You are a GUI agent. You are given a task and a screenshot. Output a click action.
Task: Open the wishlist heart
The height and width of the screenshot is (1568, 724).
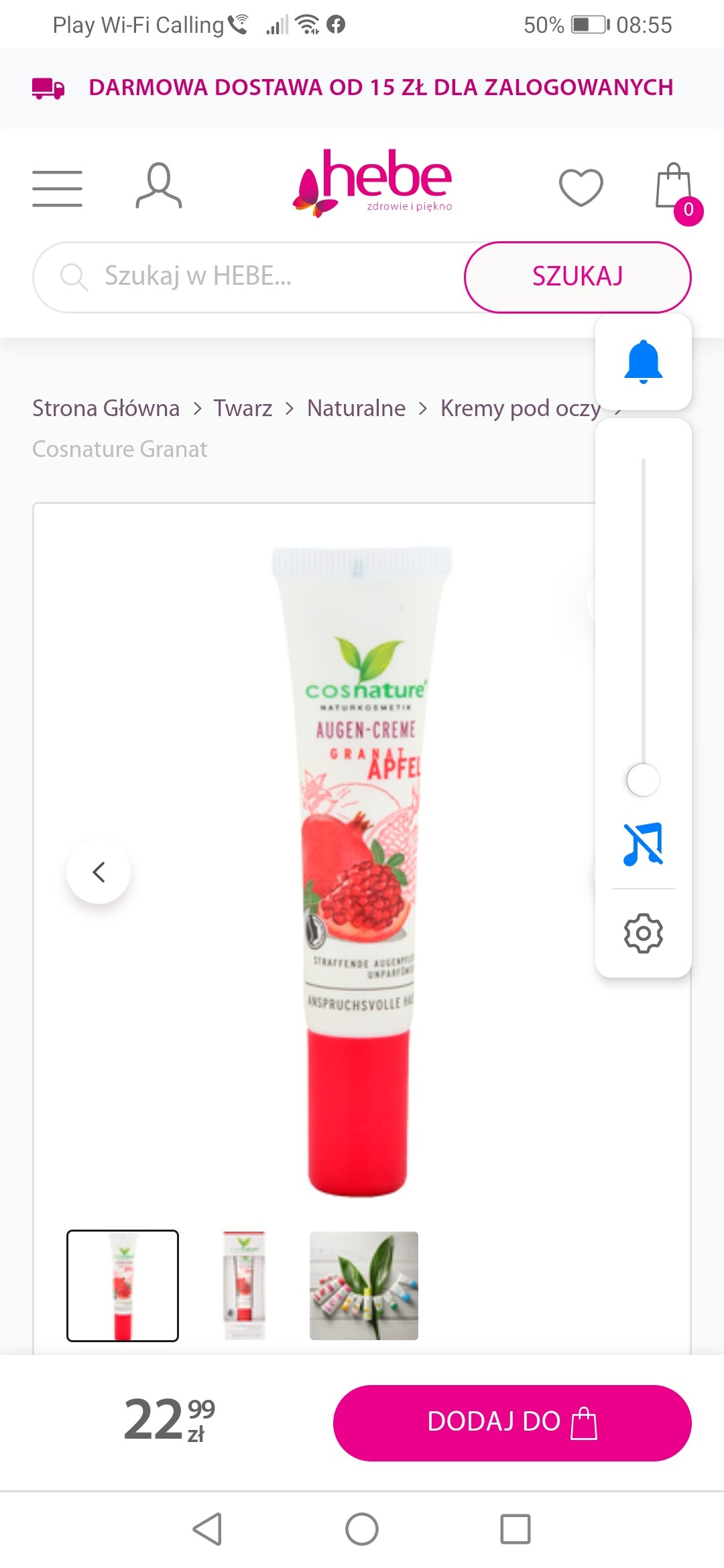581,187
